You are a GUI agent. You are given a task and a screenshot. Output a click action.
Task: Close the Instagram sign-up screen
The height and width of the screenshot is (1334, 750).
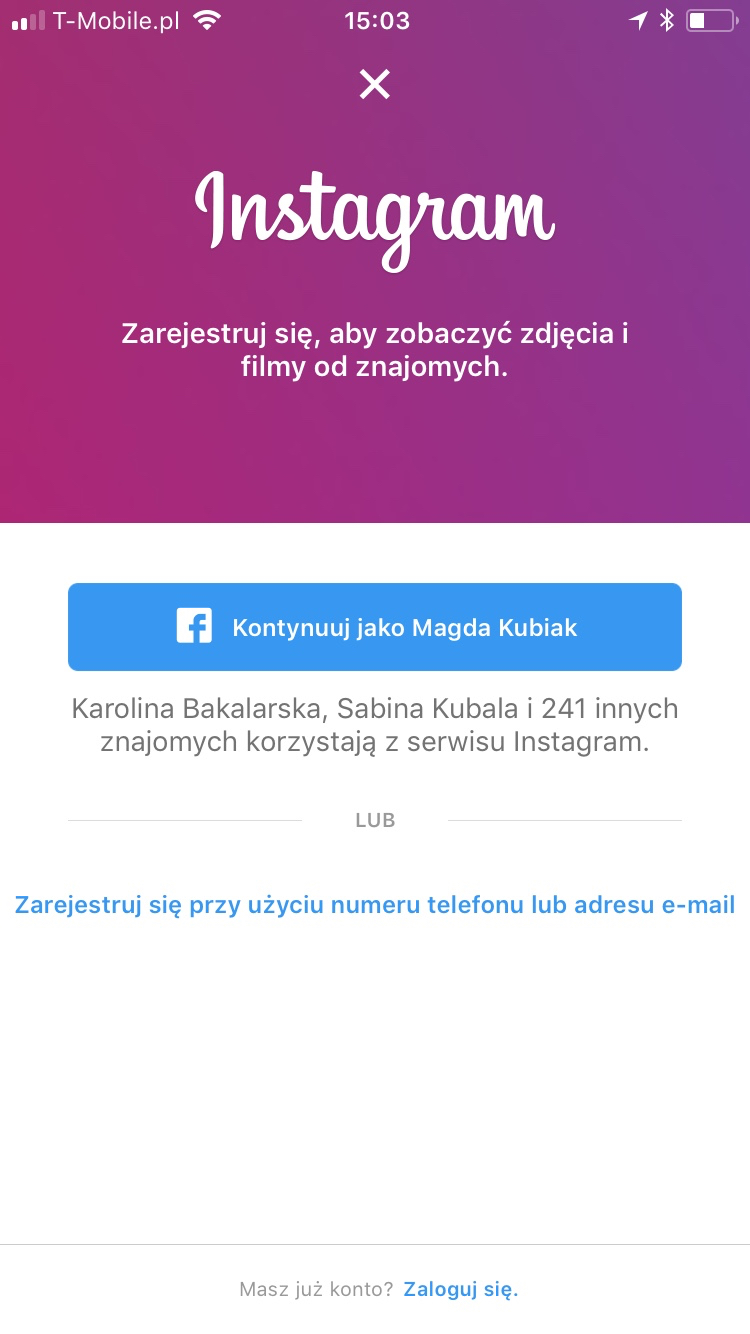[375, 85]
